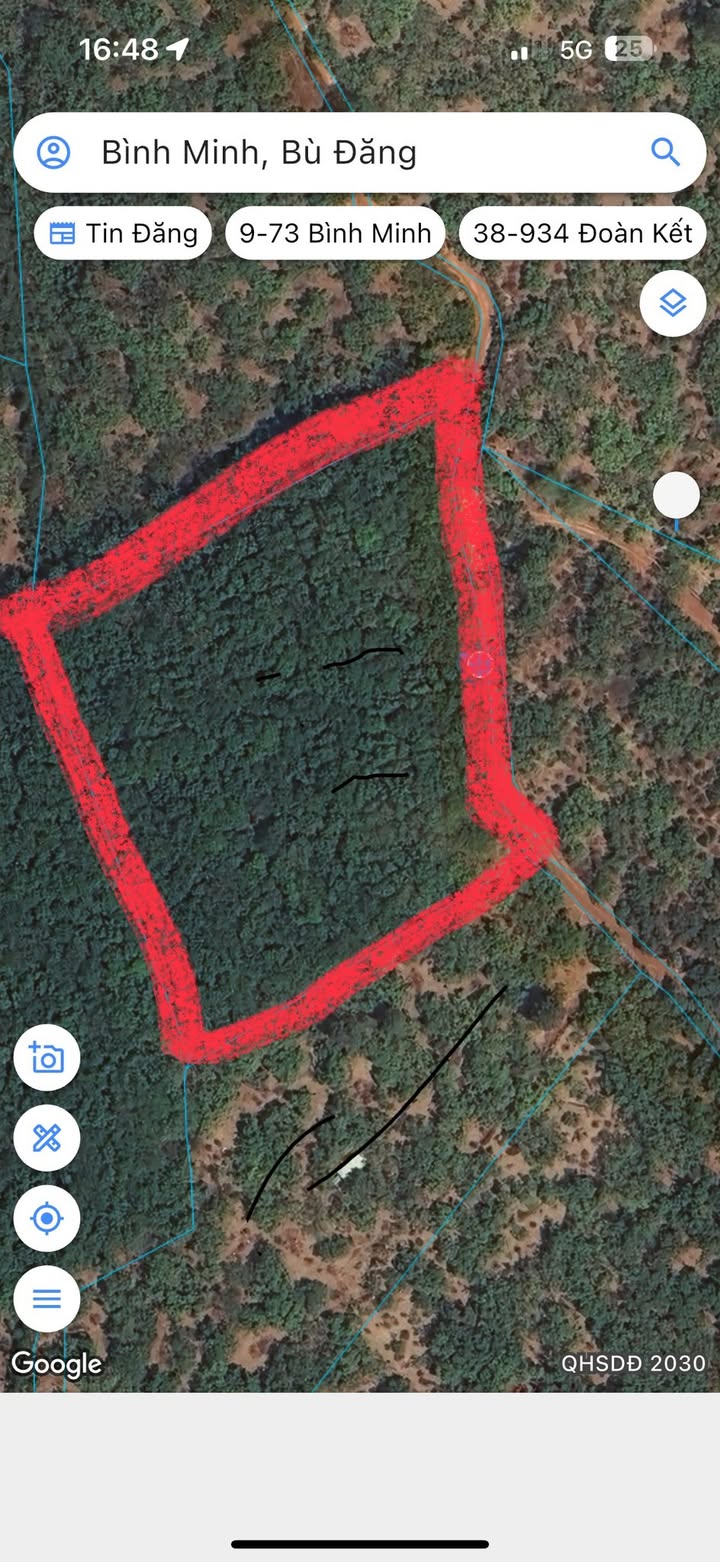Tap the add photo camera button
This screenshot has height=1562, width=720.
47,1058
